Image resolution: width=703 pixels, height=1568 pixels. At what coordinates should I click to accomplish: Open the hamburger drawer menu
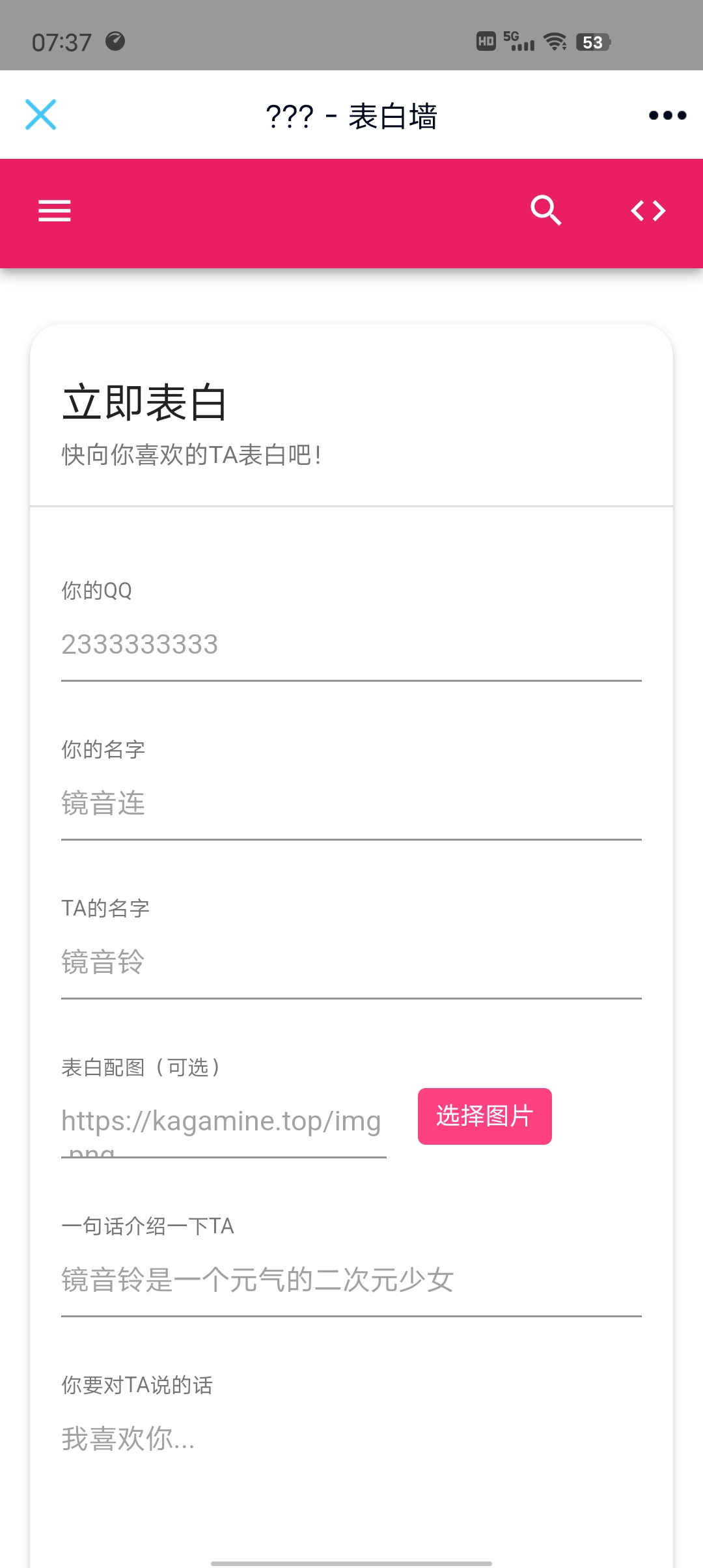[55, 211]
